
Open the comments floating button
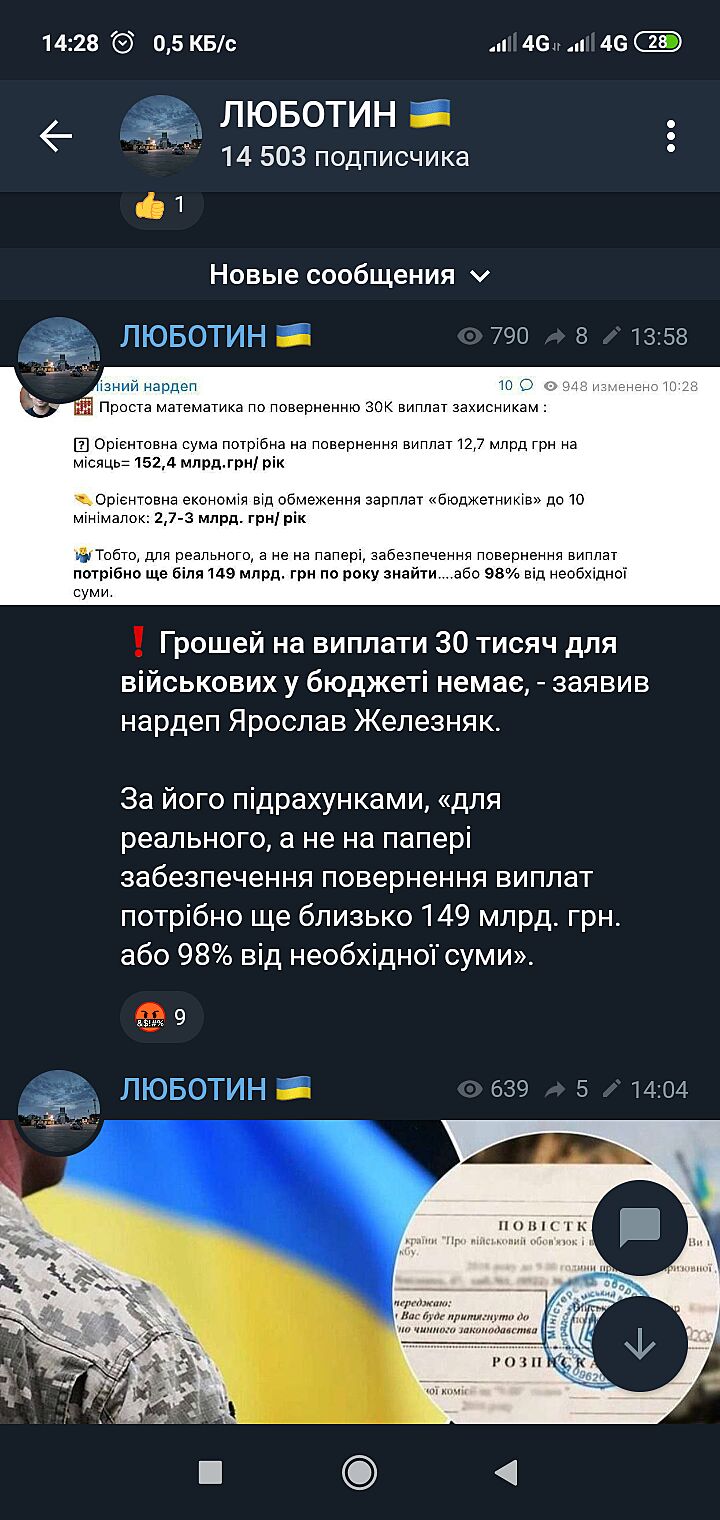640,1228
